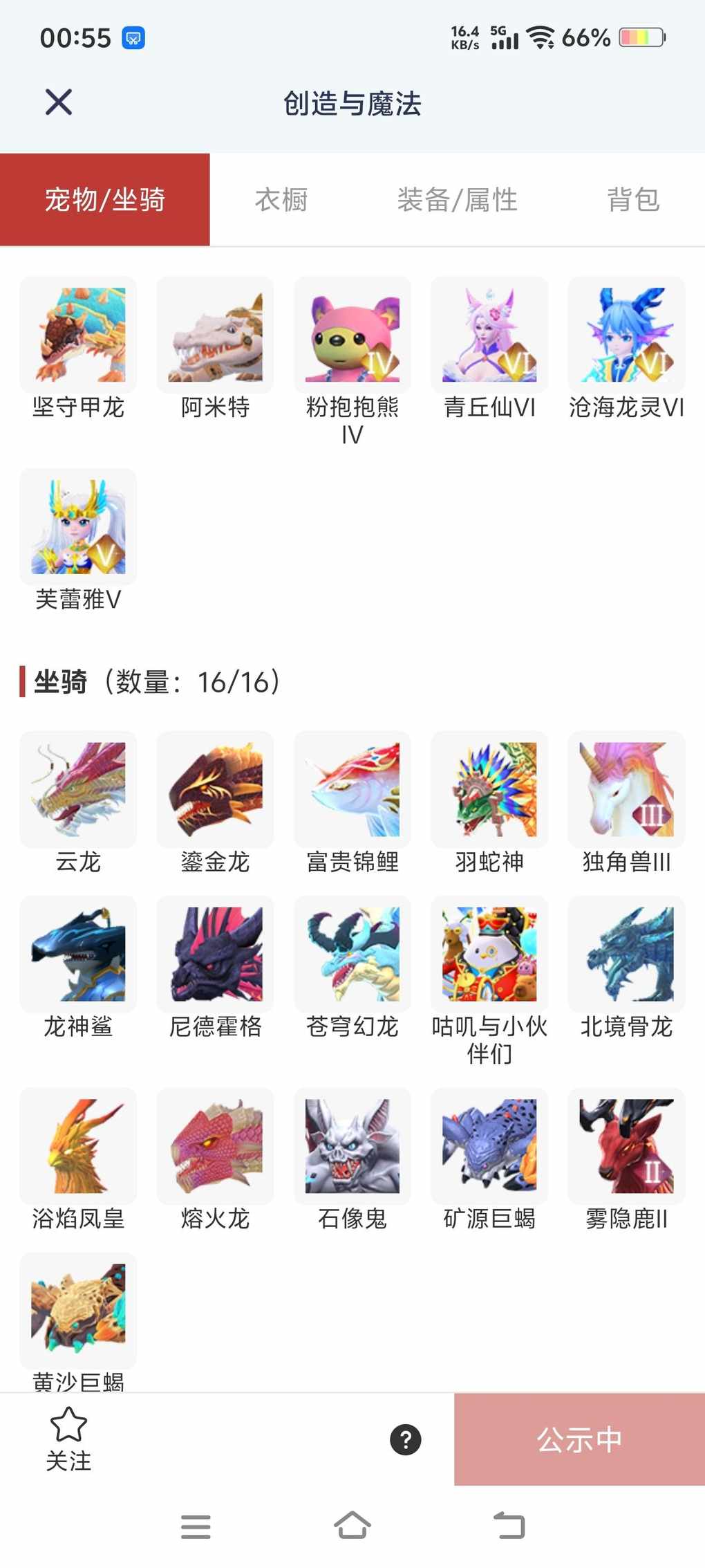
Task: Open the 坚守甲龙 pet tile
Action: [78, 335]
